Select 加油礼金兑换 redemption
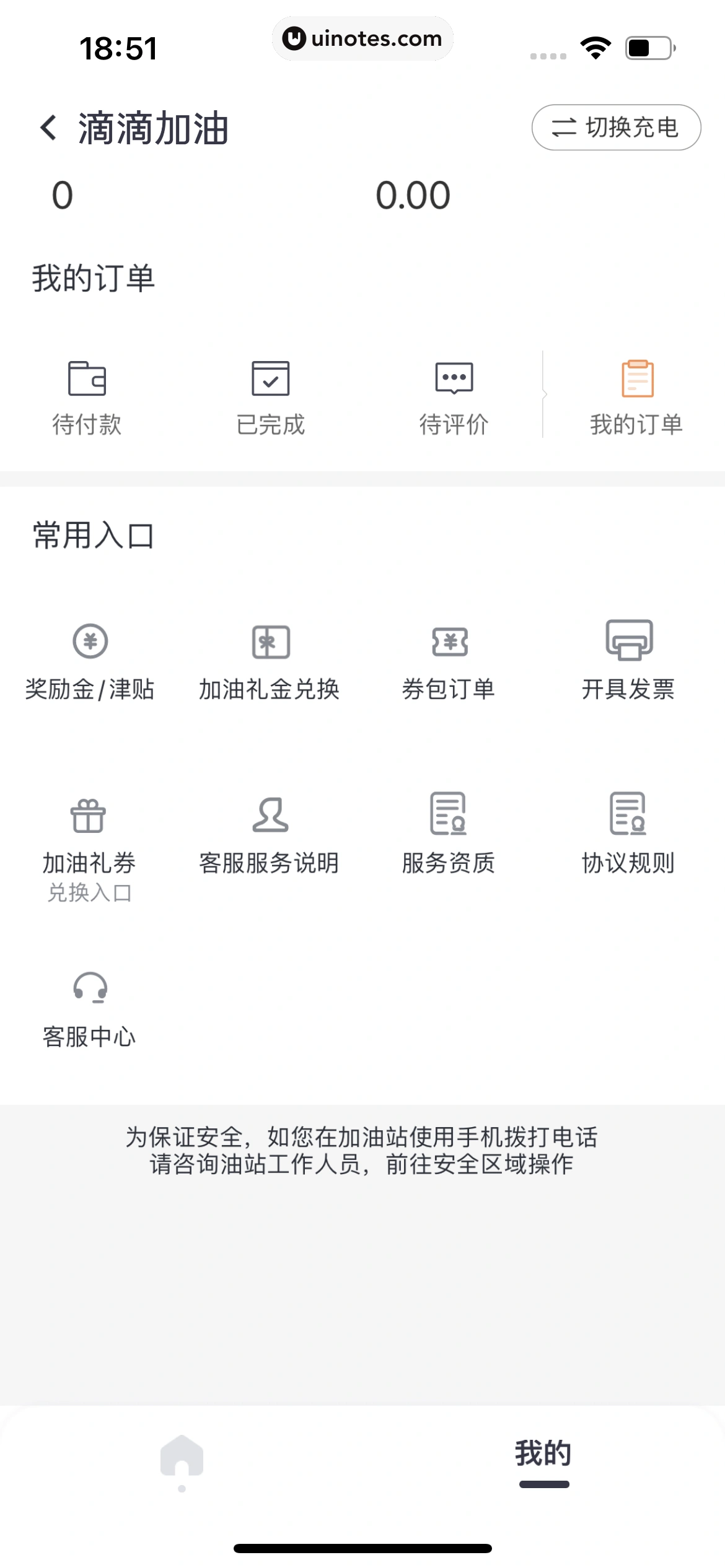The width and height of the screenshot is (725, 1568). (270, 661)
